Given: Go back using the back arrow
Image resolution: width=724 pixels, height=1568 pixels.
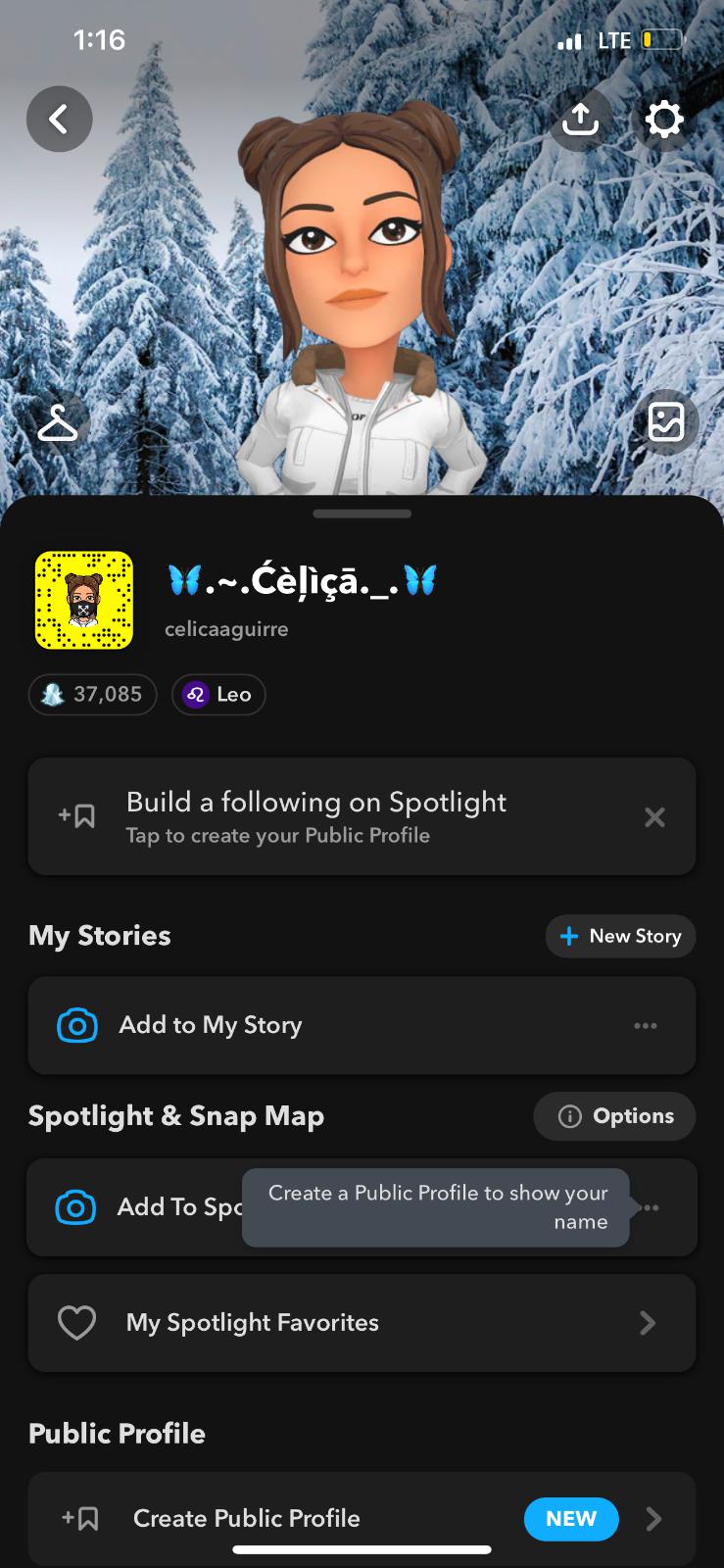Looking at the screenshot, I should click(59, 120).
